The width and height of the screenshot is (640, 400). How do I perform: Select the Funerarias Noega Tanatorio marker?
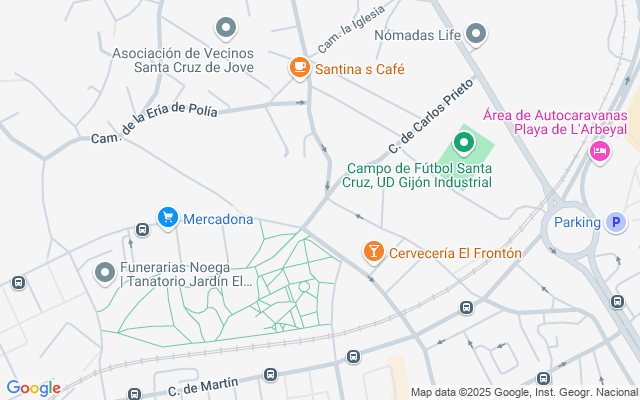[x=104, y=271]
